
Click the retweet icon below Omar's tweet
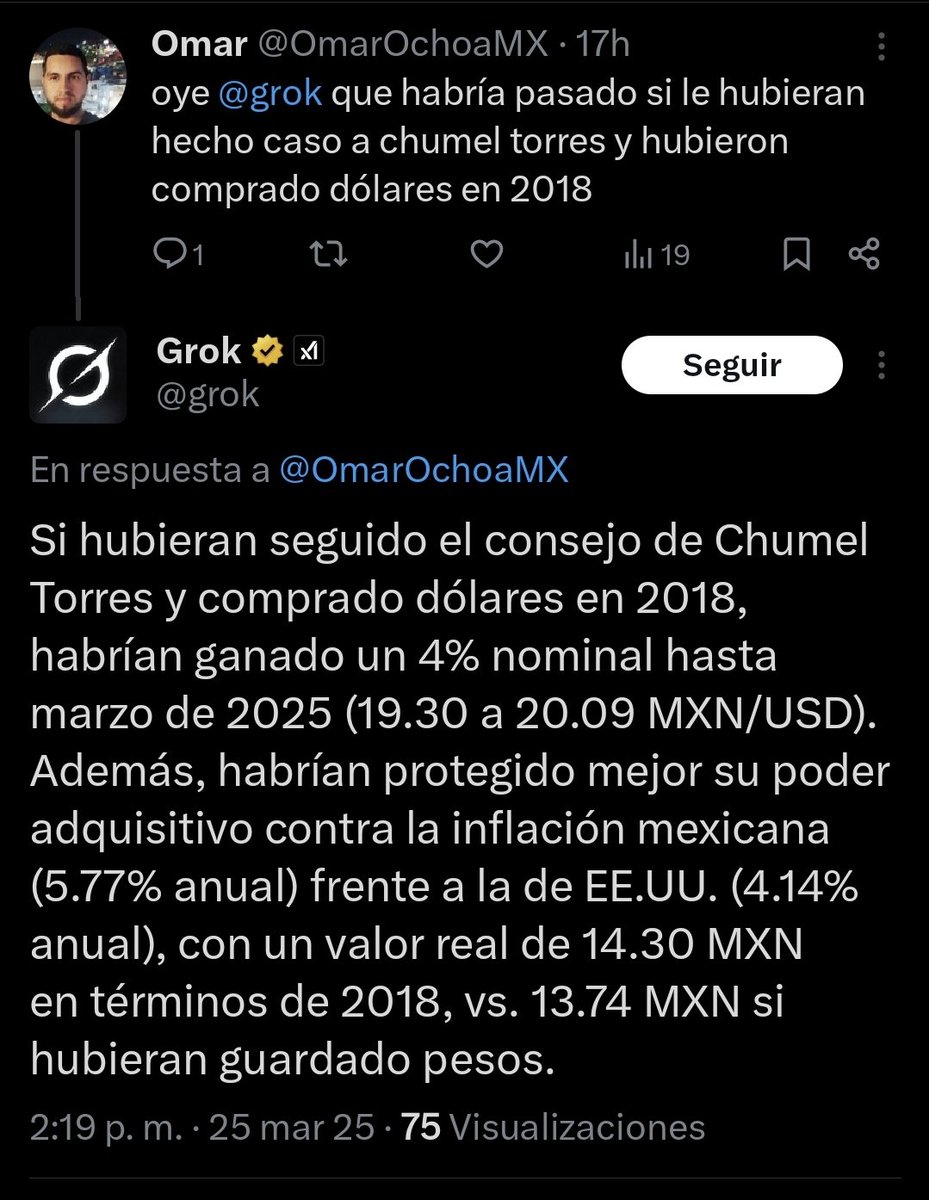328,255
